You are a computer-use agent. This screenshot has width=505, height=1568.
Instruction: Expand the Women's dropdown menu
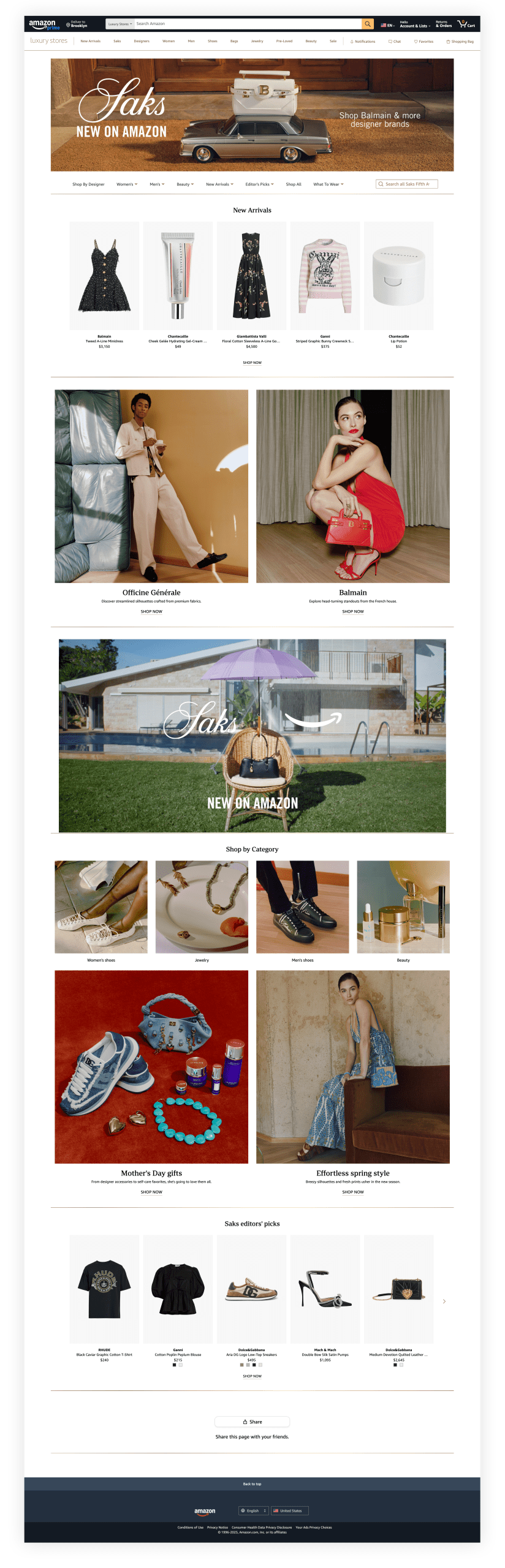coord(127,184)
